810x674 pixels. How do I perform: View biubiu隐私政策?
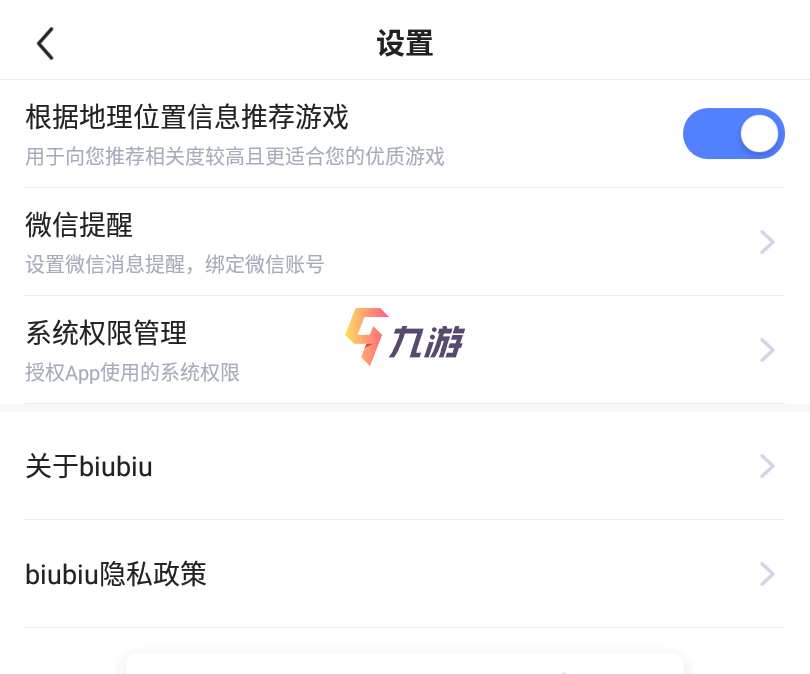[404, 574]
